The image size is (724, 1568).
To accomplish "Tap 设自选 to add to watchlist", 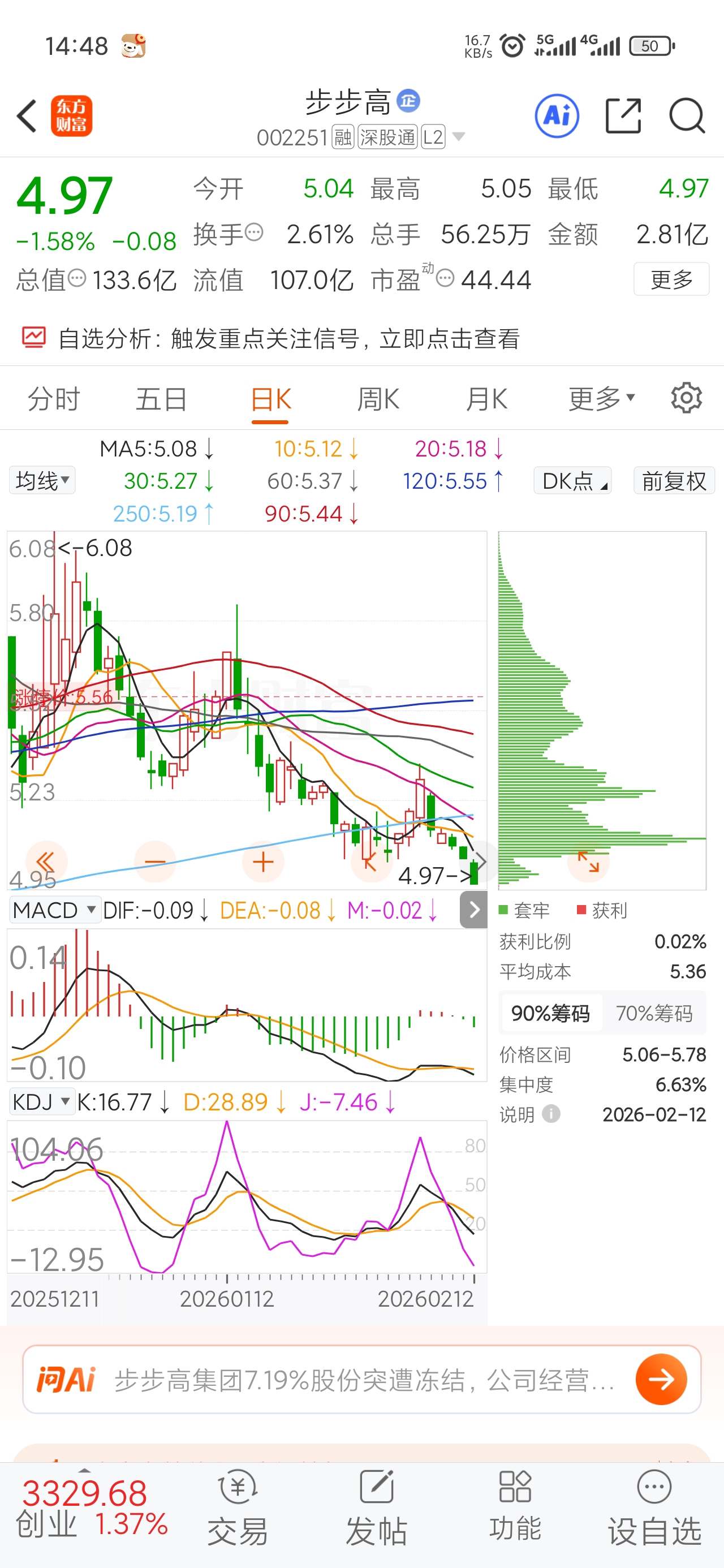I will (654, 1507).
